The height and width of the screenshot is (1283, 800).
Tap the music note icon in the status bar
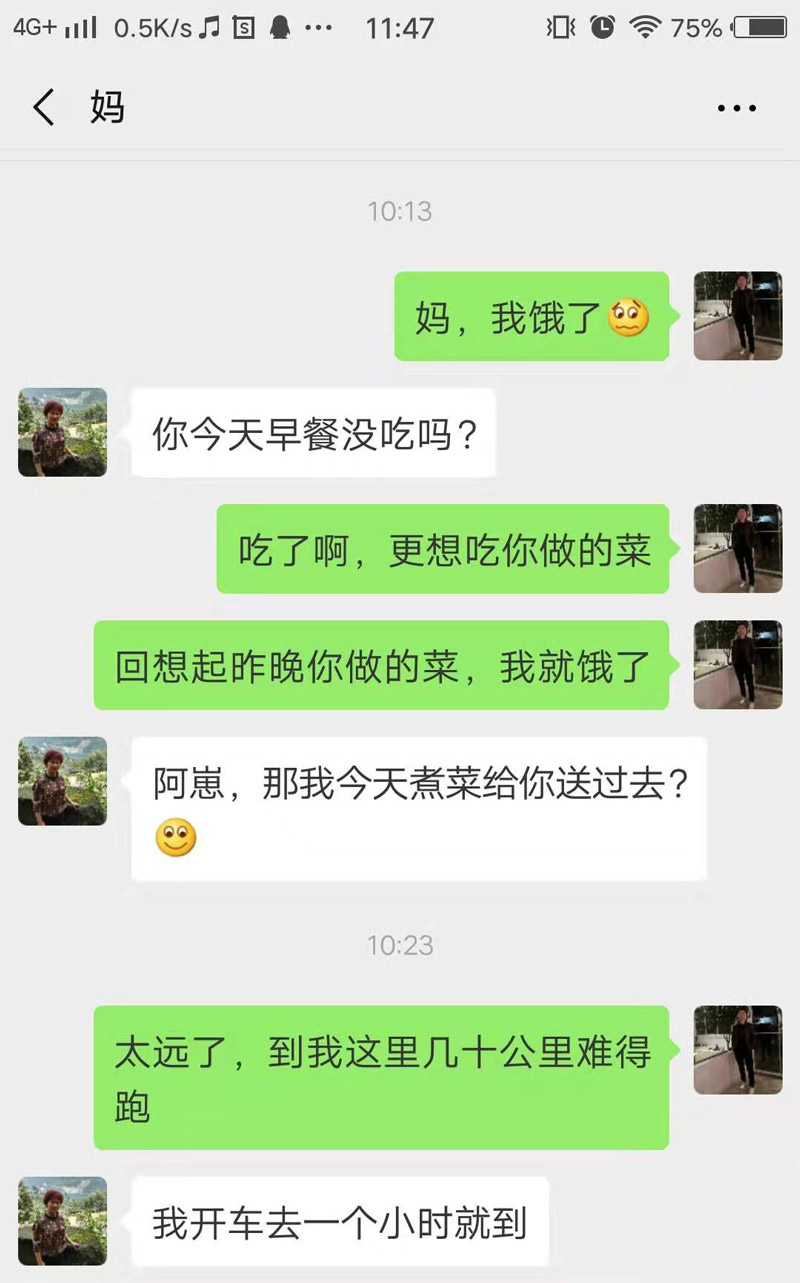coord(207,25)
